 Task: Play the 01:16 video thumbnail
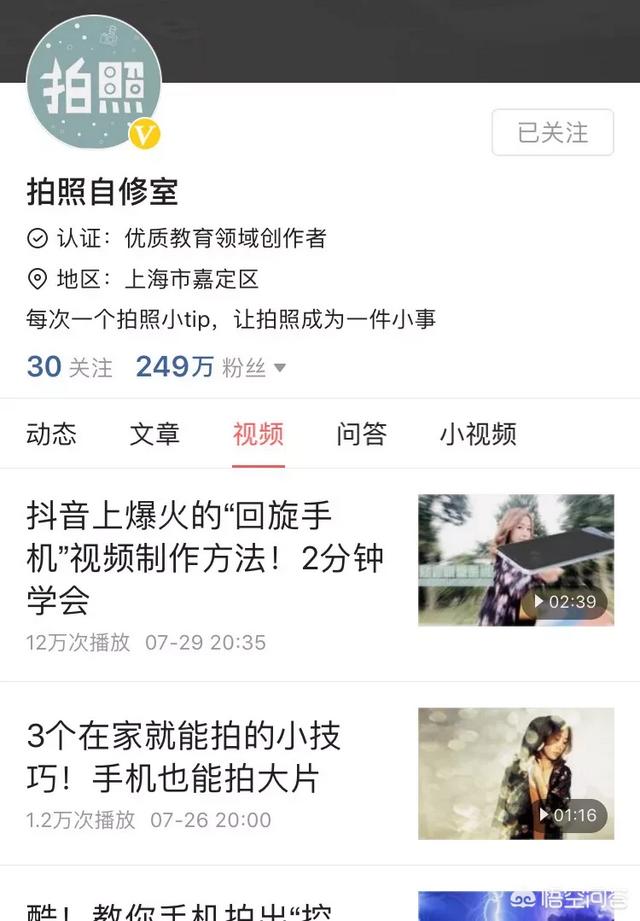click(x=515, y=773)
